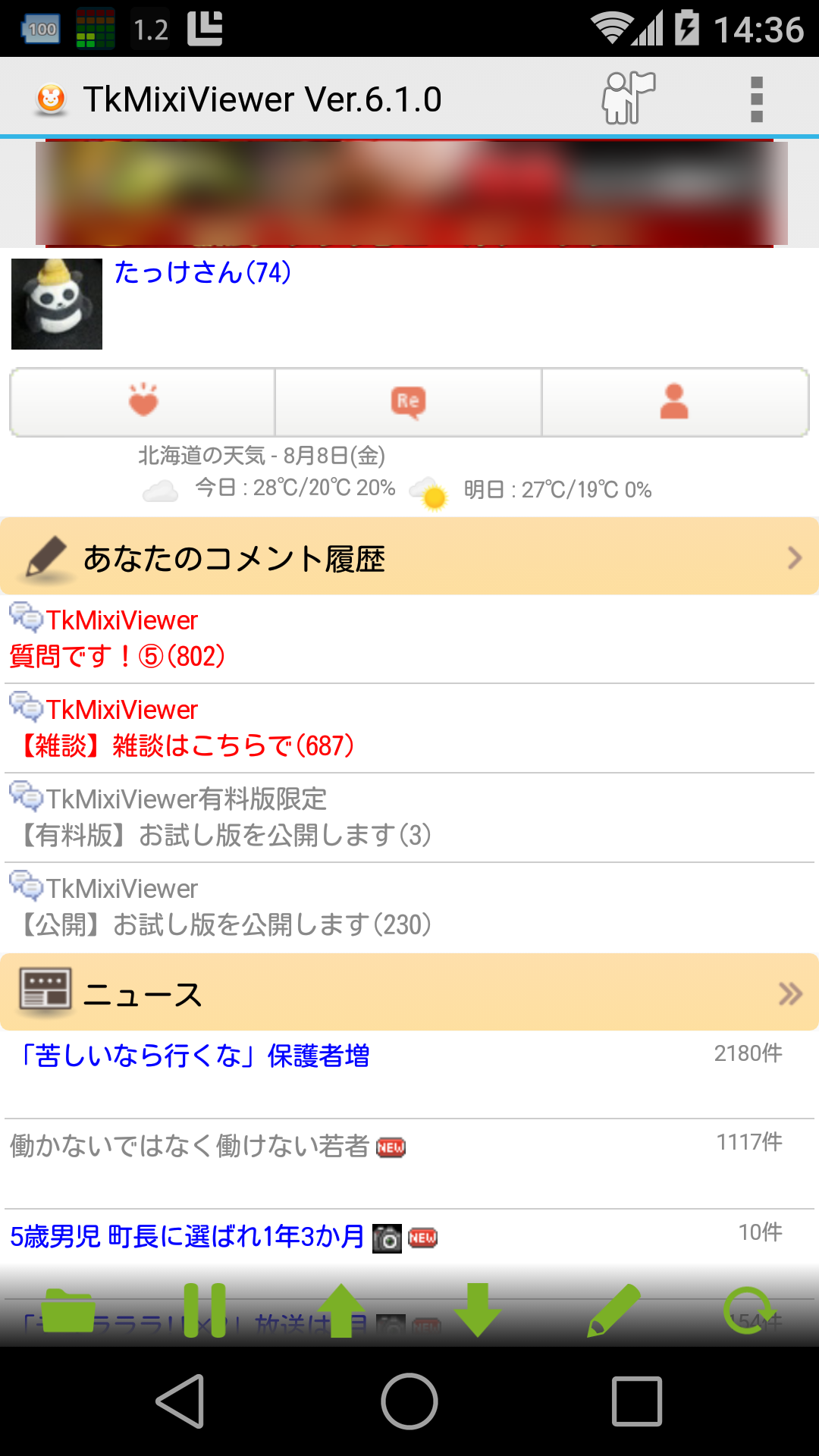Tap the green pencil compose icon
The image size is (819, 1456).
click(614, 1310)
